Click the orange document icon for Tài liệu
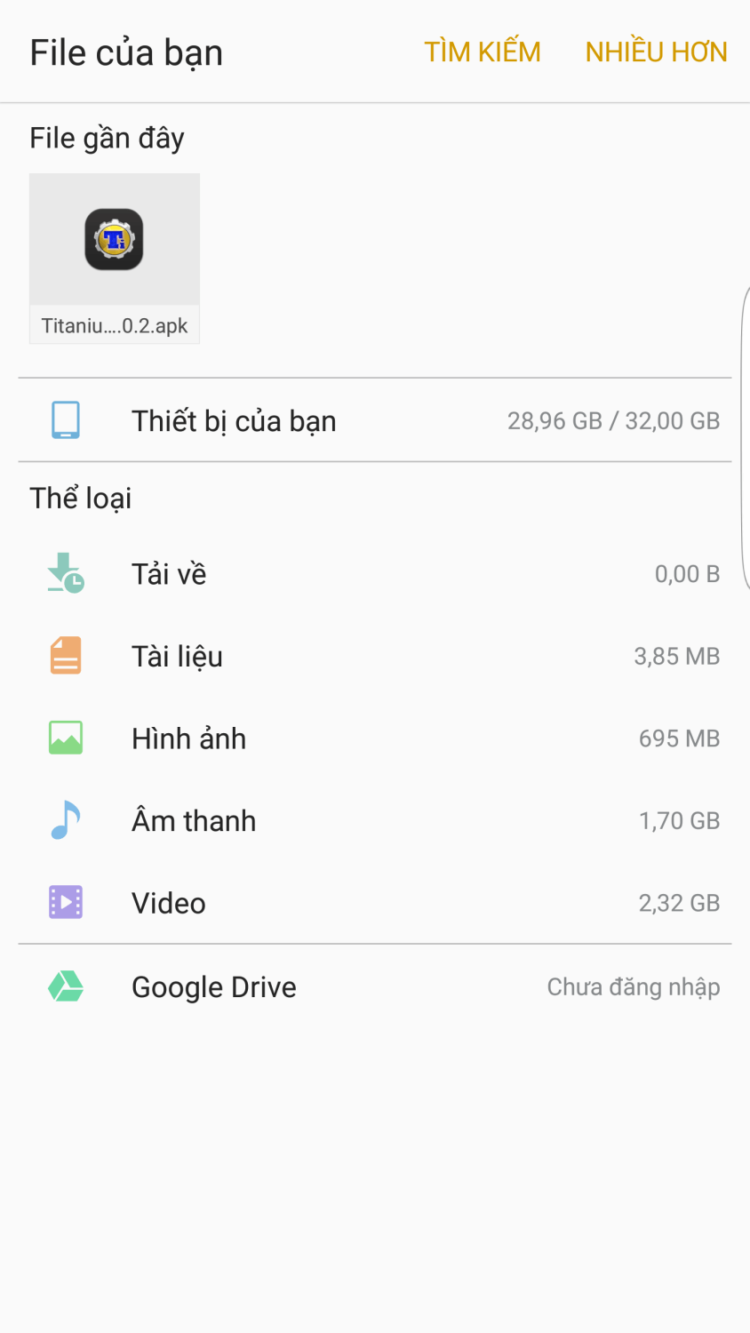This screenshot has height=1333, width=750. [x=66, y=655]
